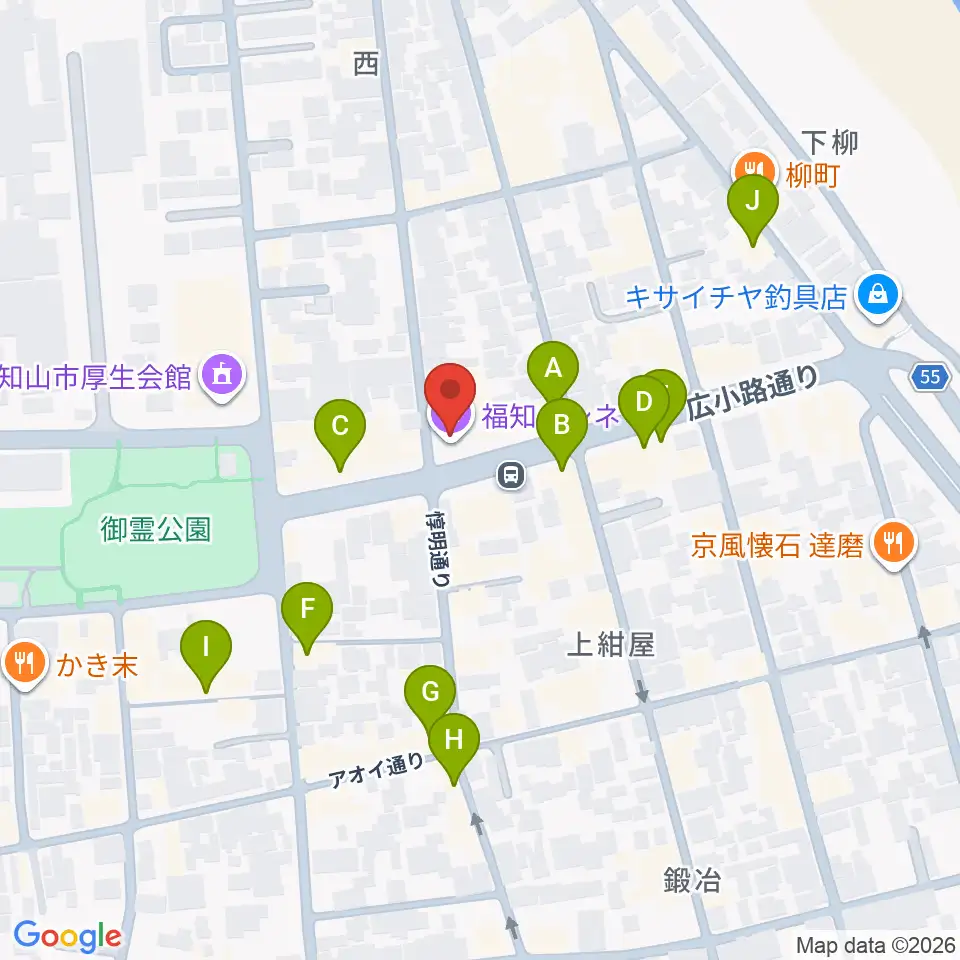
Task: Select the green marker F
Action: pyautogui.click(x=307, y=610)
